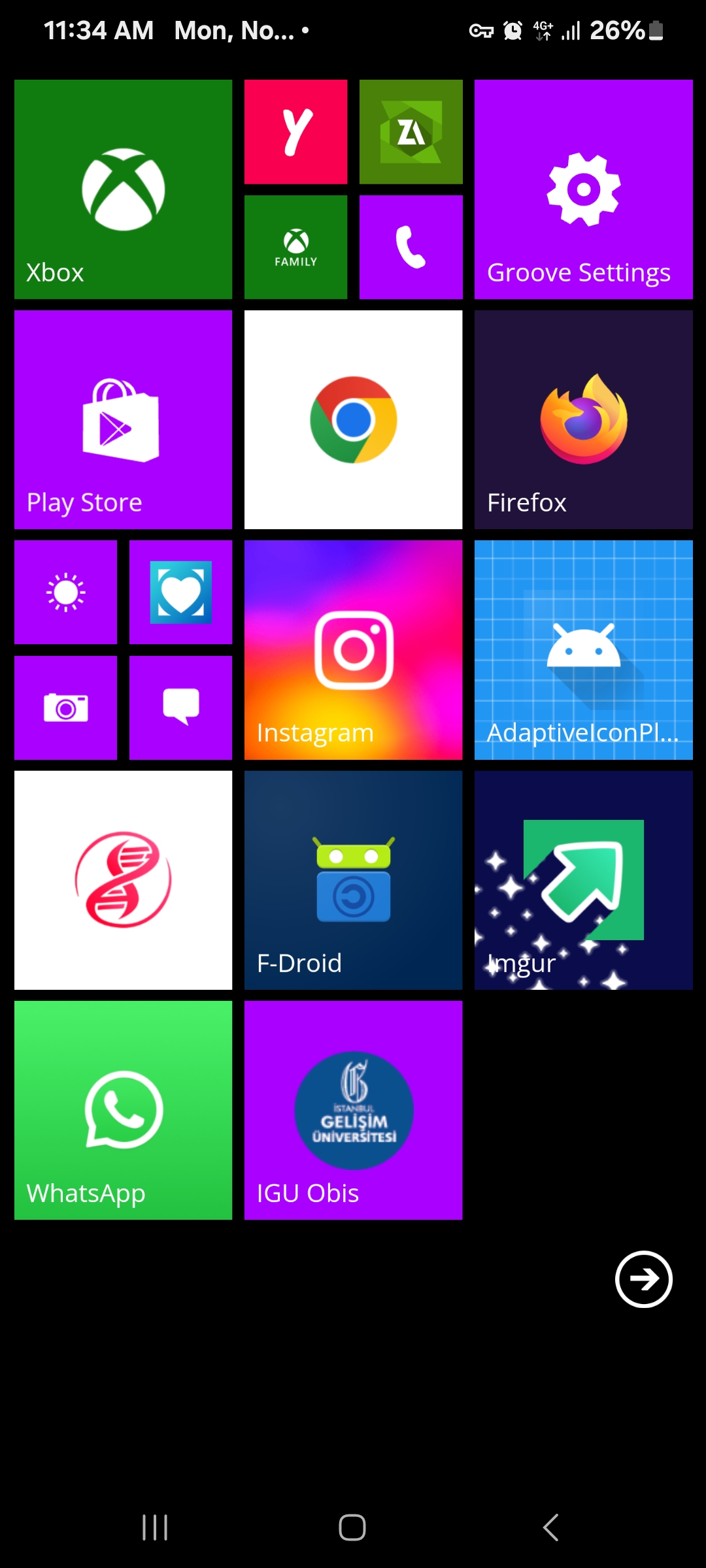
Task: Open the ZArchiver tile
Action: tap(411, 132)
